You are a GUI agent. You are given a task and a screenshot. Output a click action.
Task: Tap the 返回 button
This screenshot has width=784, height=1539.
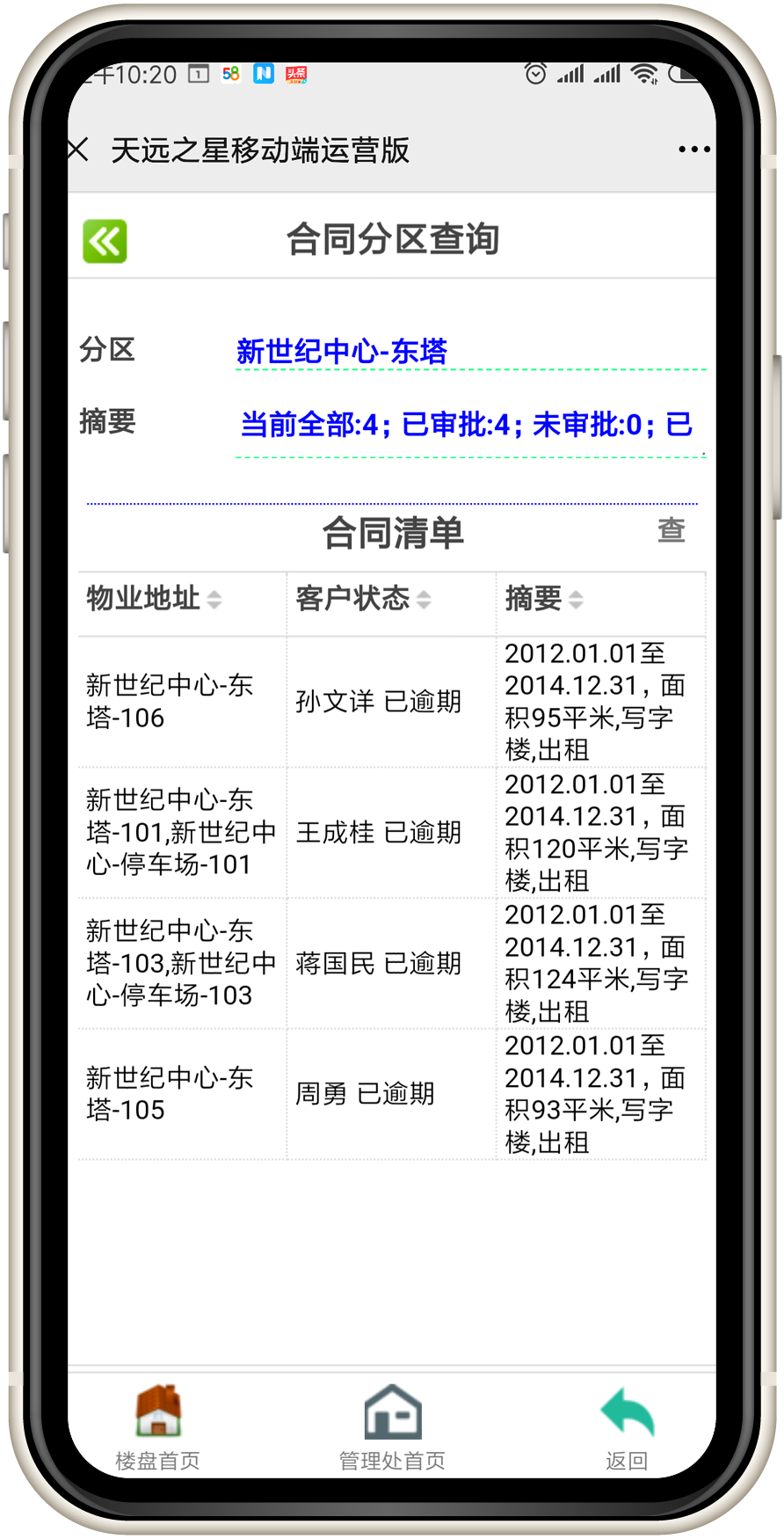click(627, 1426)
